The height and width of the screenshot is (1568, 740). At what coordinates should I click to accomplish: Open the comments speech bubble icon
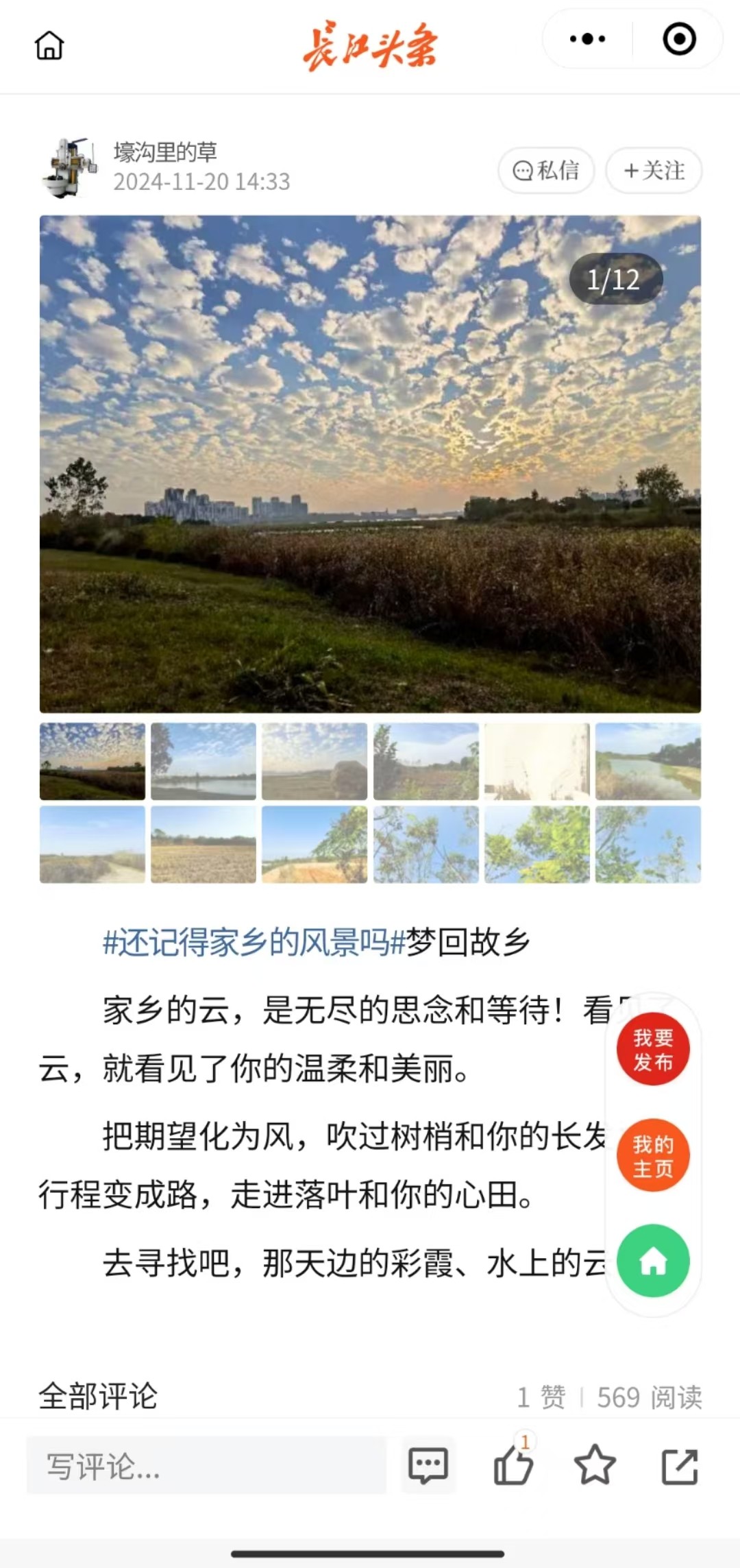(428, 1466)
